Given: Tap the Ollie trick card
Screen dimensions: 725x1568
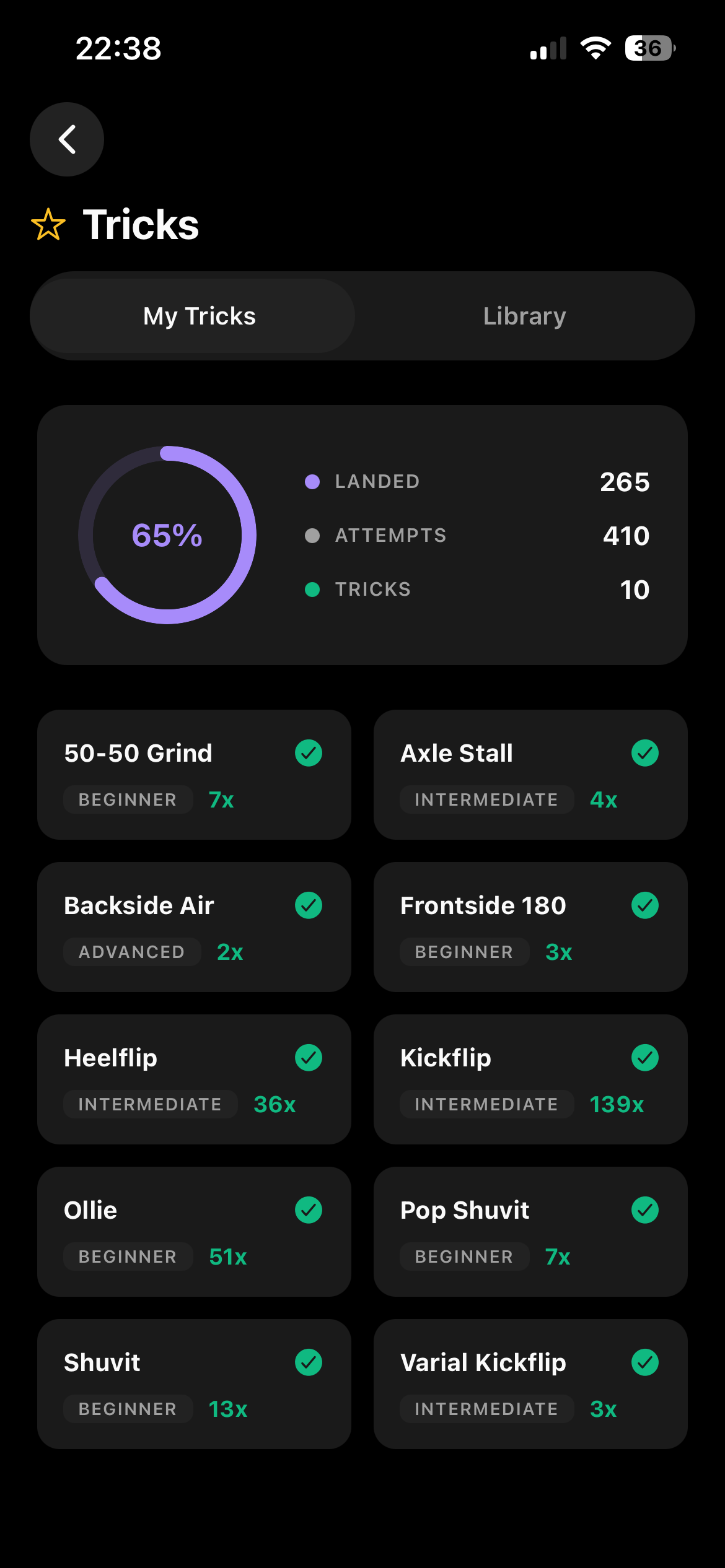Looking at the screenshot, I should click(194, 1231).
